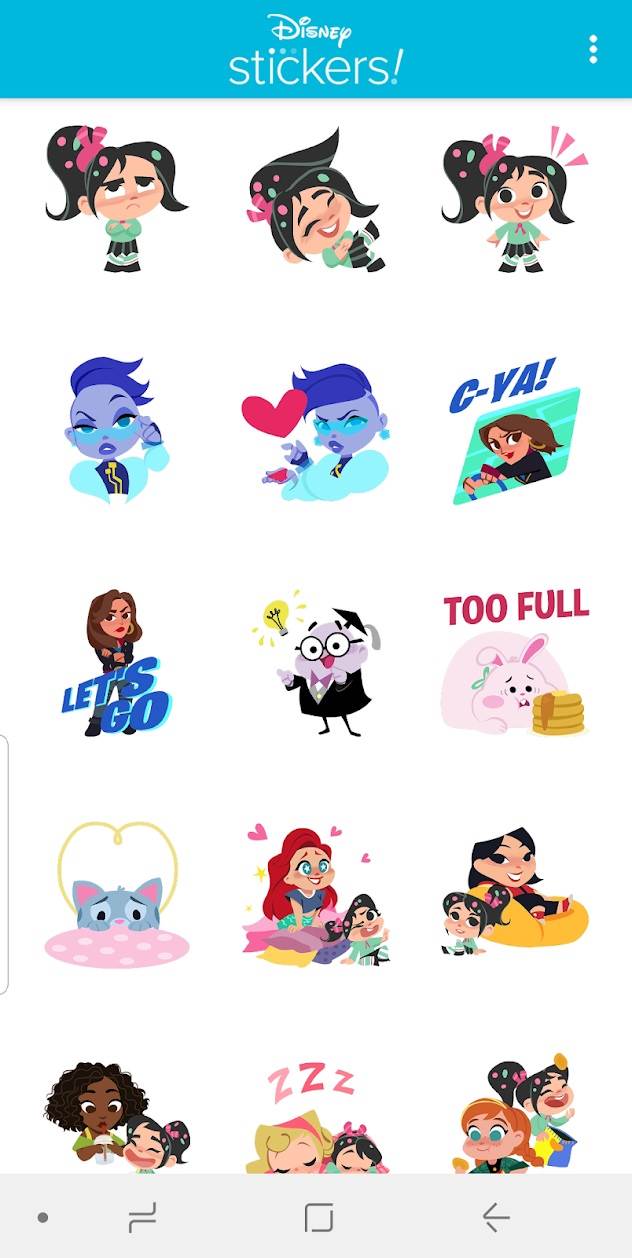
Task: Pick the surprised Vanellope sticker
Action: (513, 199)
